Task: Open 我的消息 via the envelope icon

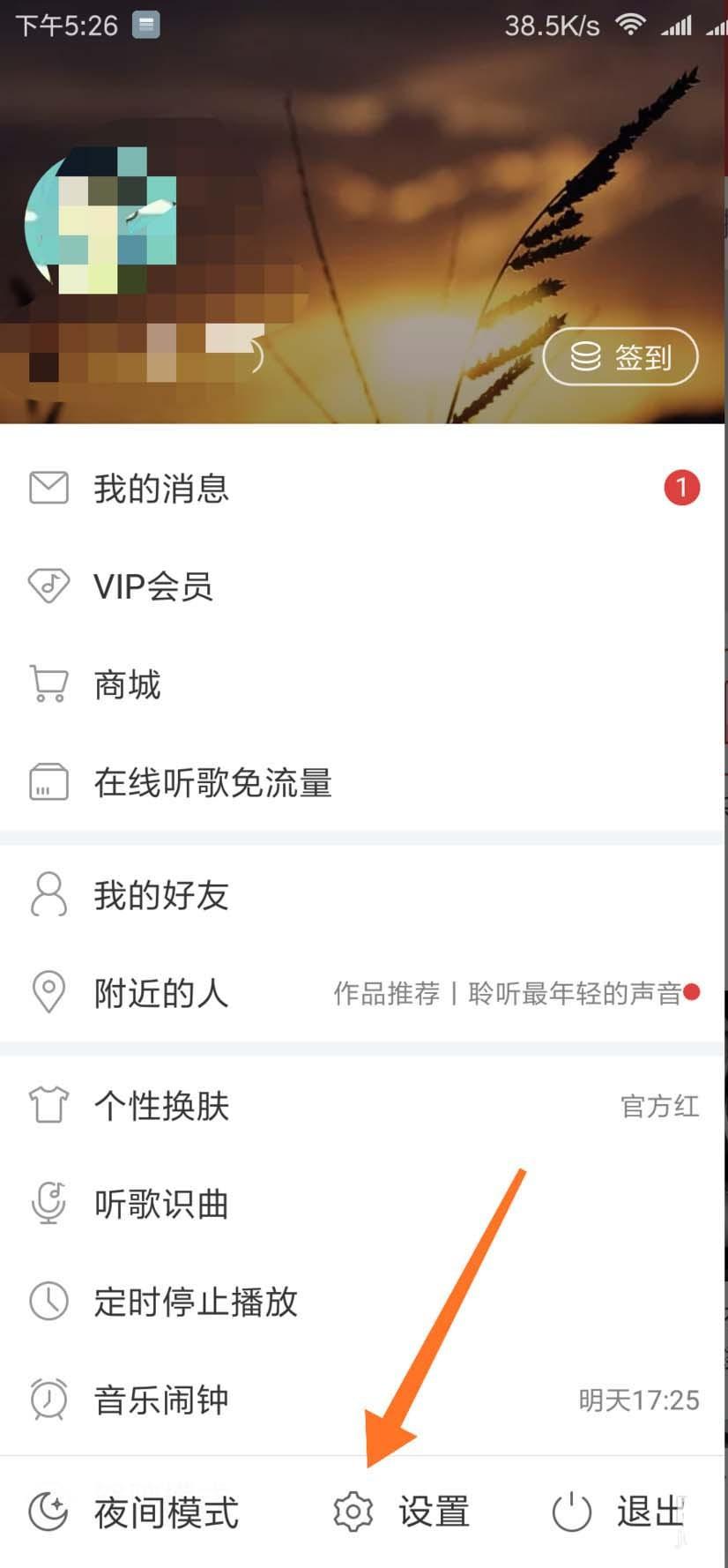Action: click(x=48, y=488)
